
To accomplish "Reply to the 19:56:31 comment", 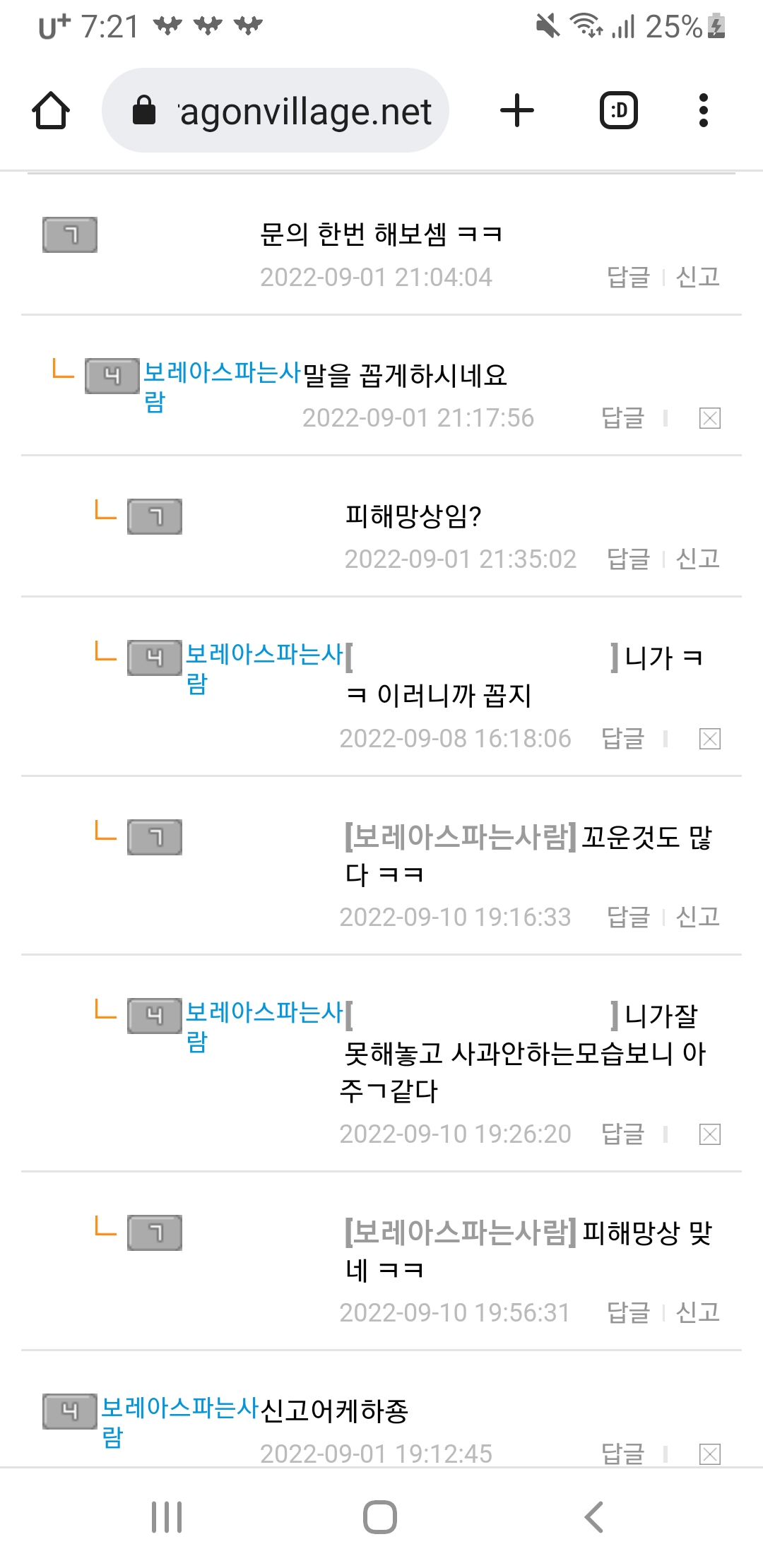I will click(x=628, y=1313).
